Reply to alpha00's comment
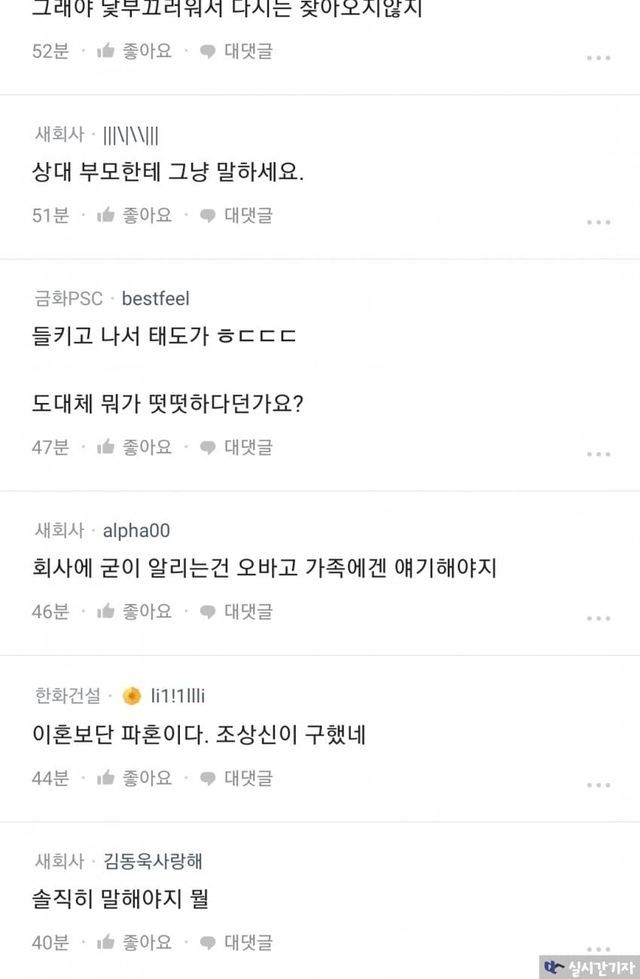The height and width of the screenshot is (979, 640). (236, 611)
